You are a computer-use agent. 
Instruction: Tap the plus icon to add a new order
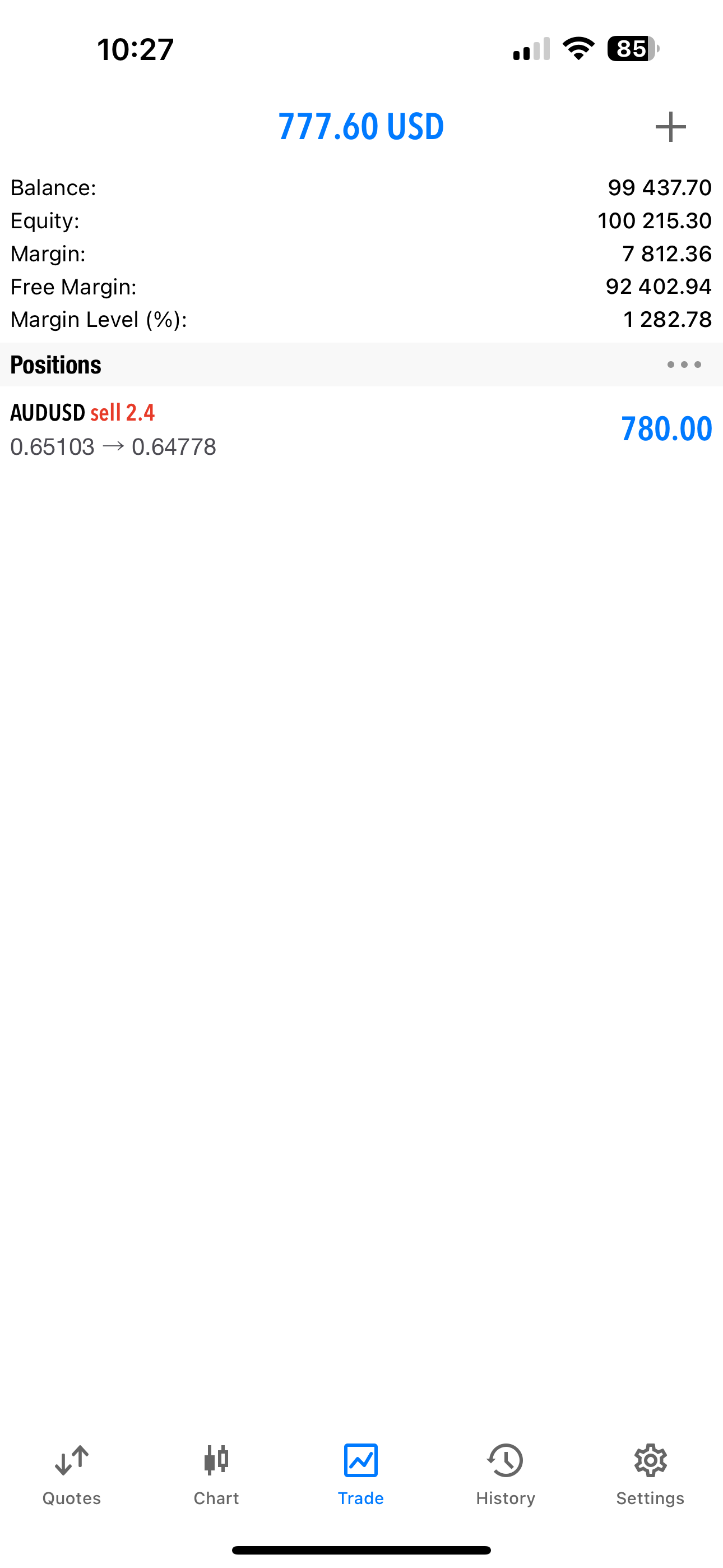pyautogui.click(x=670, y=127)
